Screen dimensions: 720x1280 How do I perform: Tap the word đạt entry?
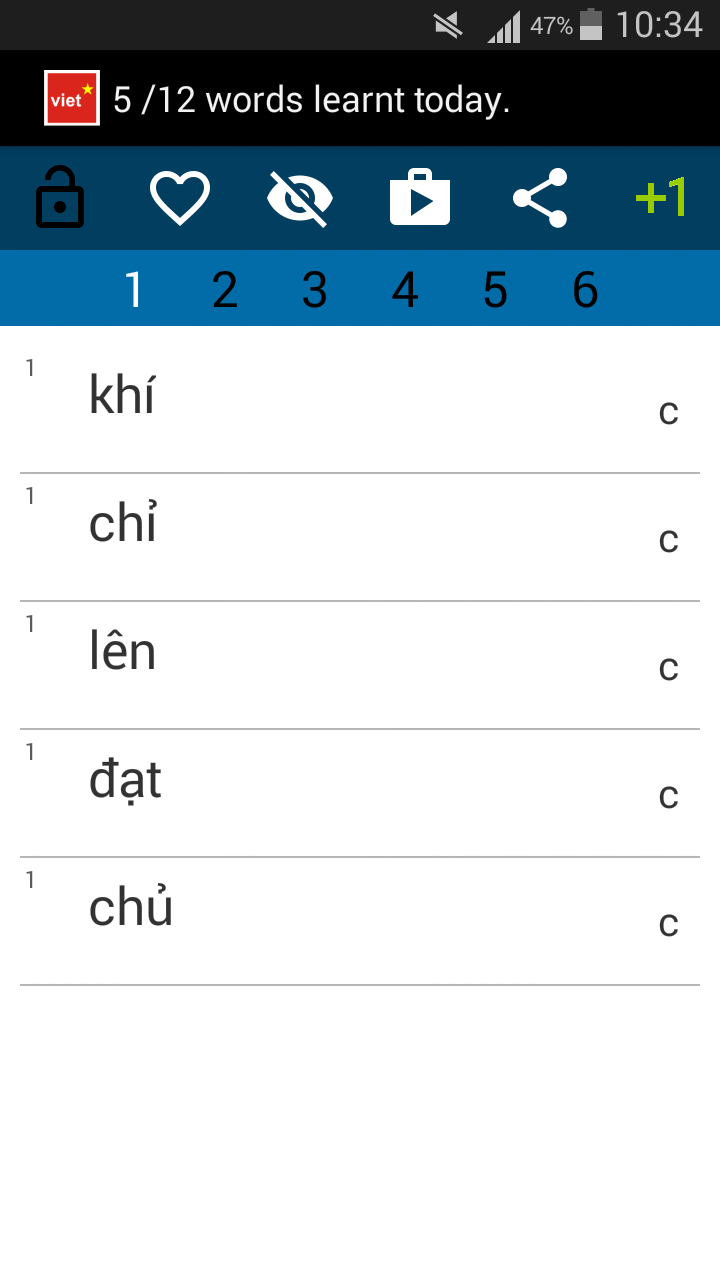(x=124, y=780)
